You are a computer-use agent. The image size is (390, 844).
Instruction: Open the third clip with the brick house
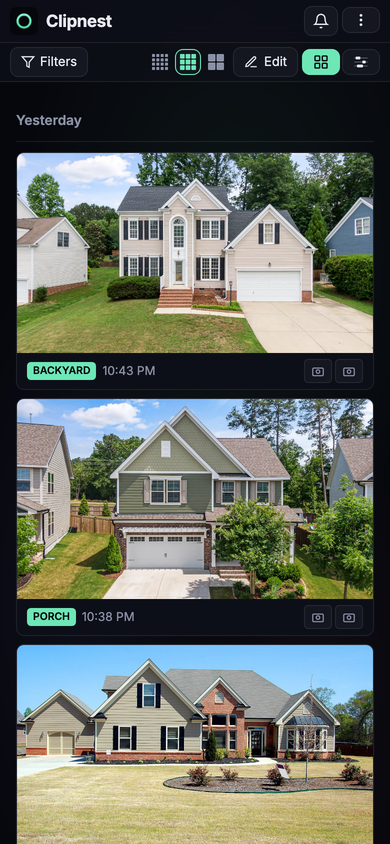click(x=195, y=744)
